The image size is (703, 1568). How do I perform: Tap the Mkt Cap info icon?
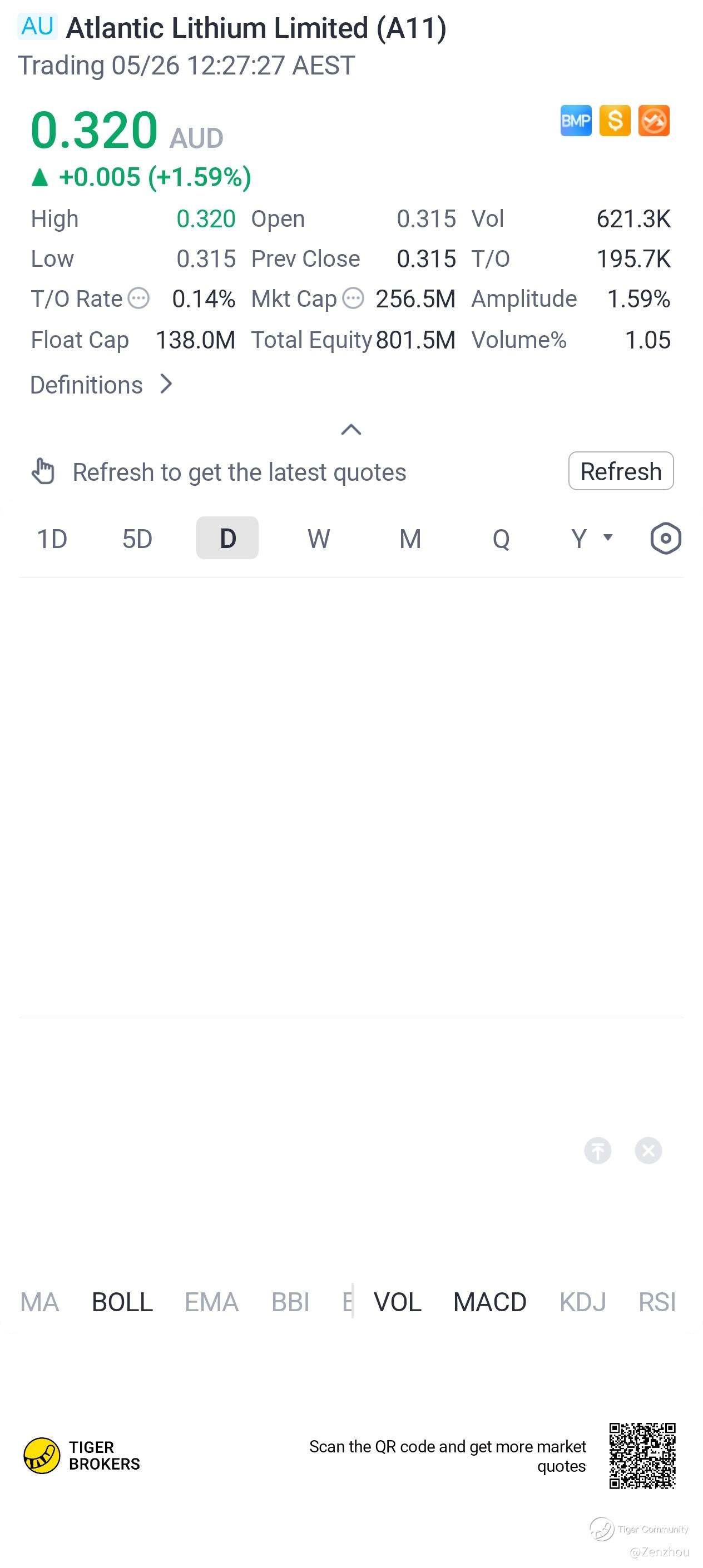353,299
